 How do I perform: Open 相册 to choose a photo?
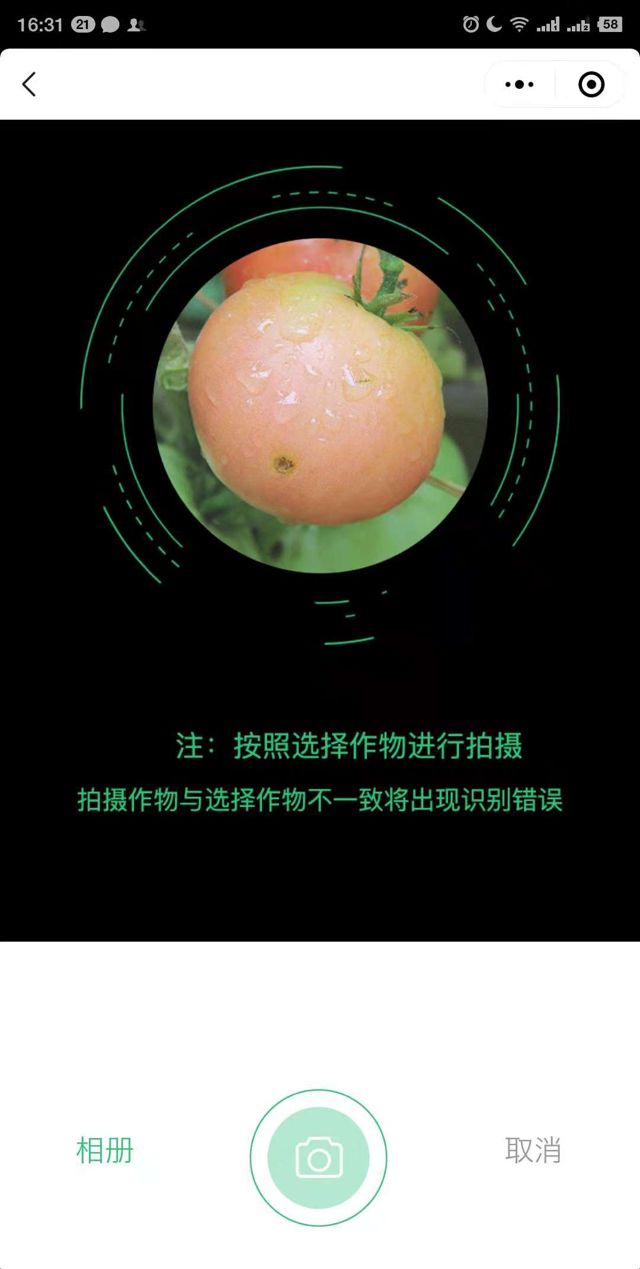[105, 1150]
